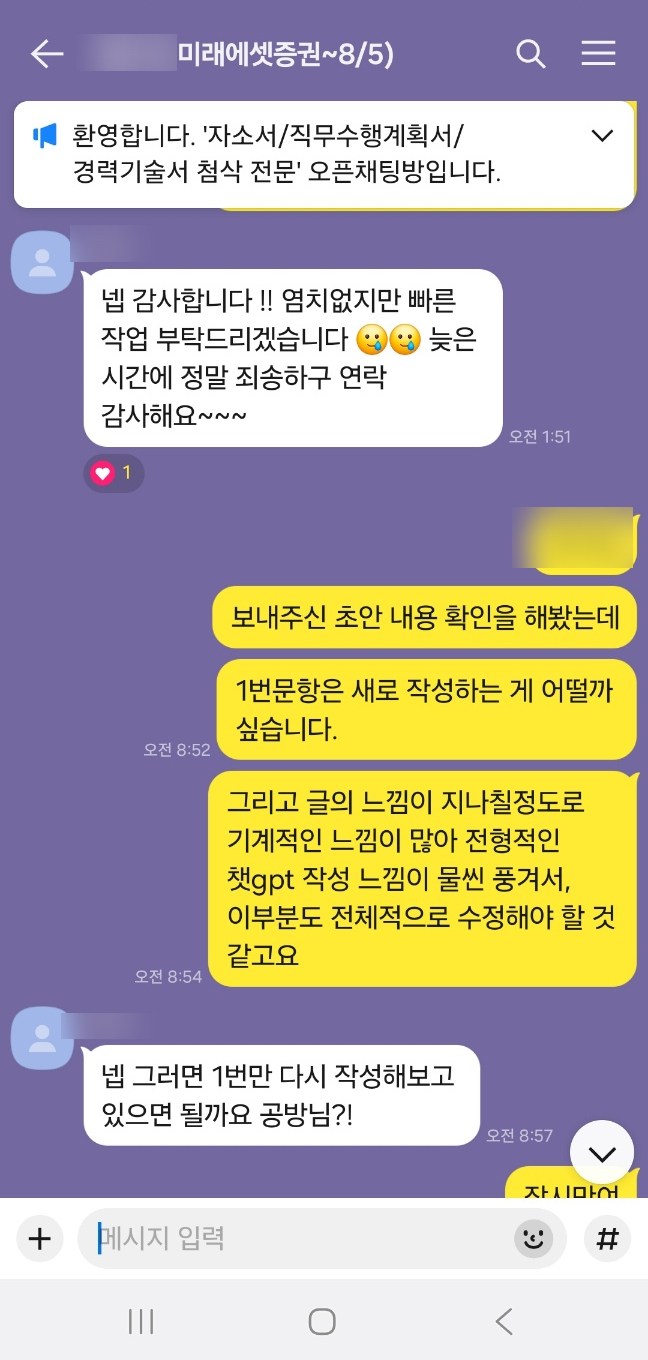Expand the 환영합니다 notice banner
The height and width of the screenshot is (1360, 648).
pos(602,136)
